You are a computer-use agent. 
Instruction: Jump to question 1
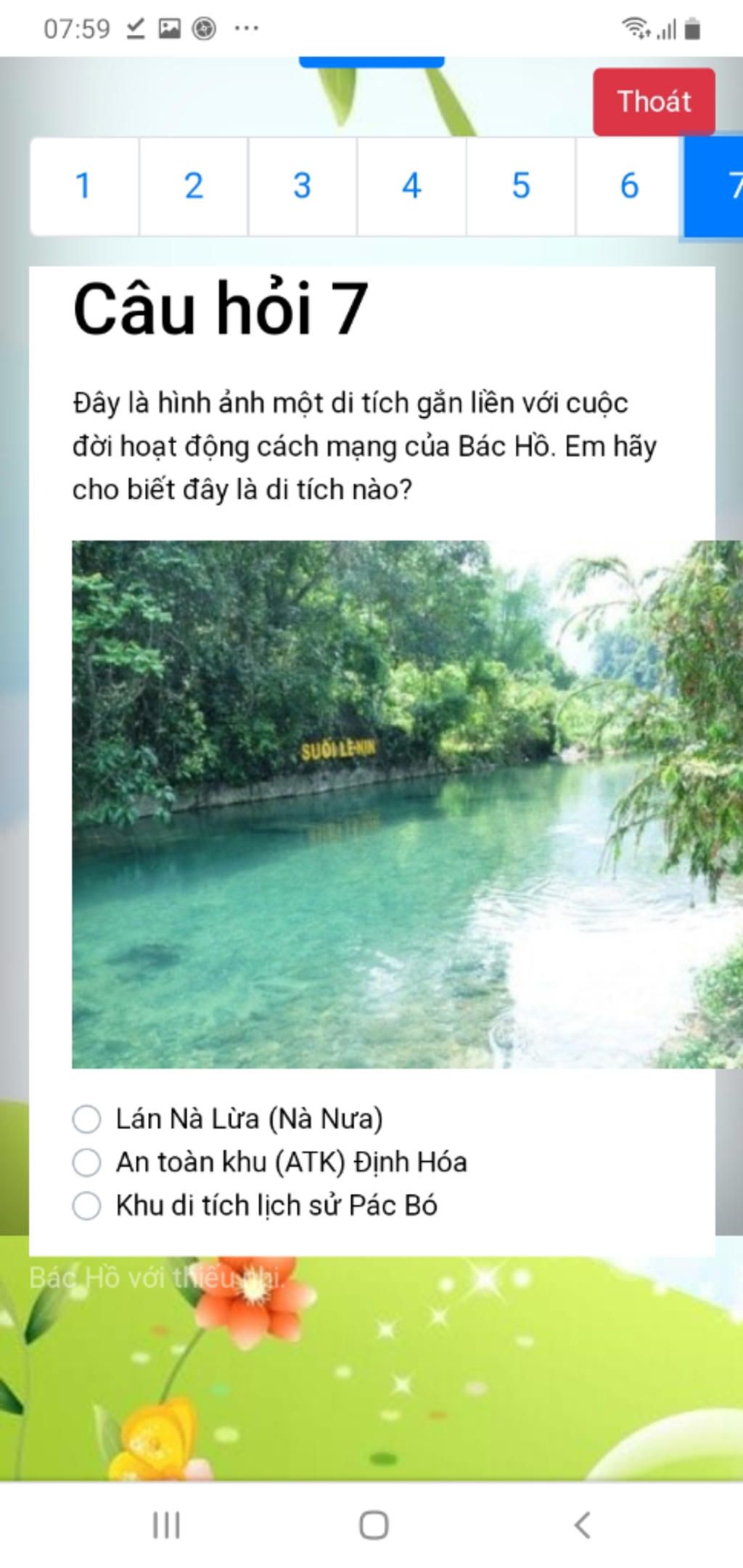click(84, 186)
